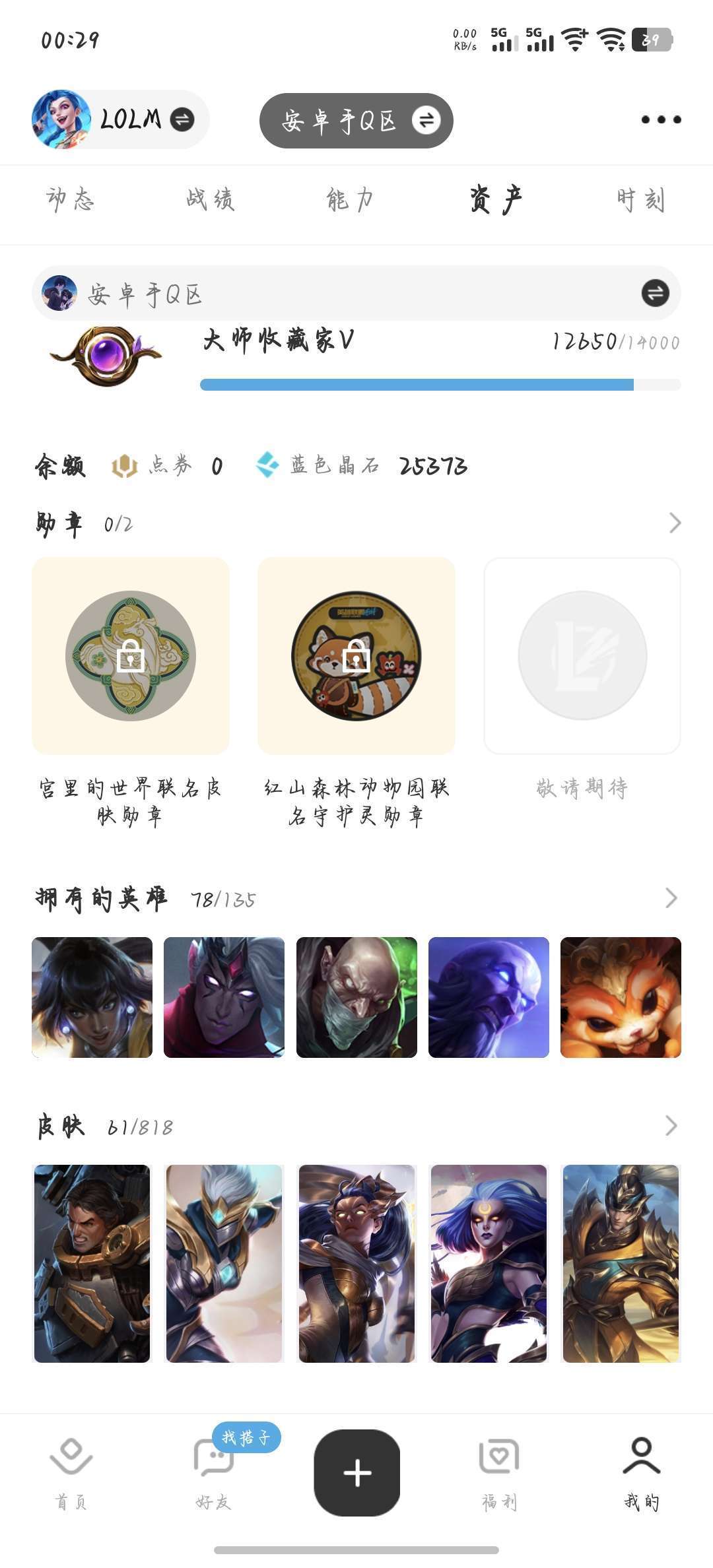The height and width of the screenshot is (1568, 713).
Task: Open the 安卓于Q区 server selector
Action: click(x=356, y=120)
